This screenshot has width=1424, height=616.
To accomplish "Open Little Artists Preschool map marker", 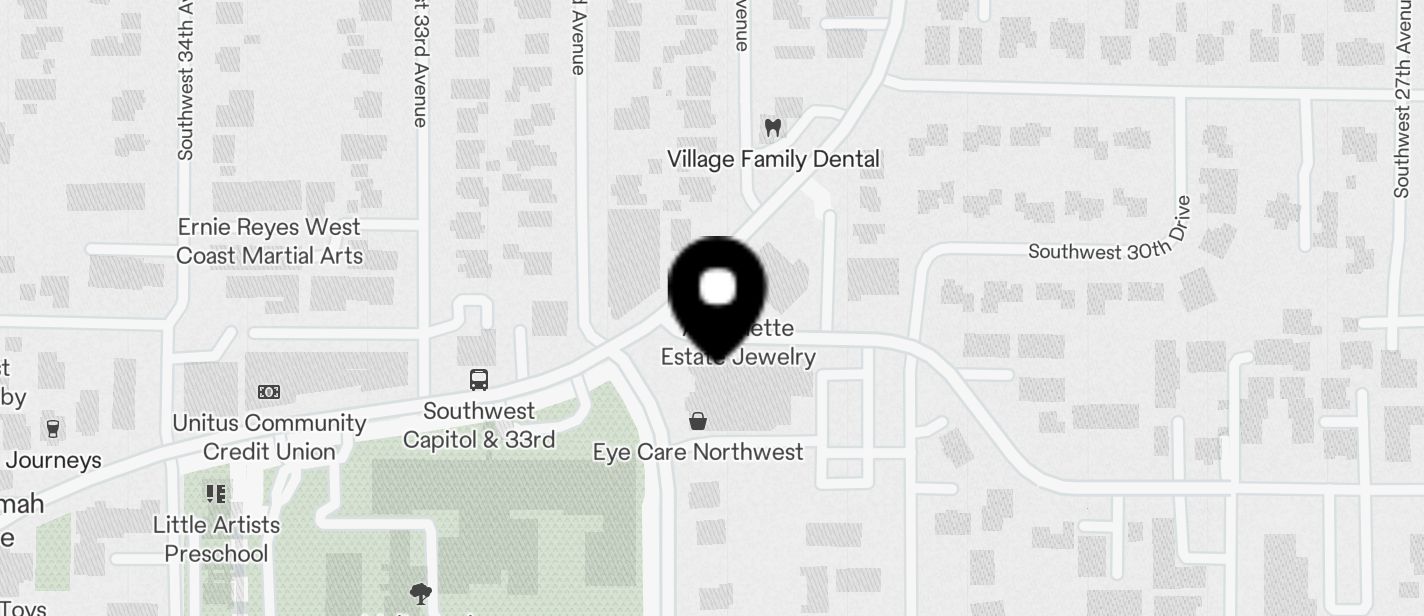I will coord(216,494).
